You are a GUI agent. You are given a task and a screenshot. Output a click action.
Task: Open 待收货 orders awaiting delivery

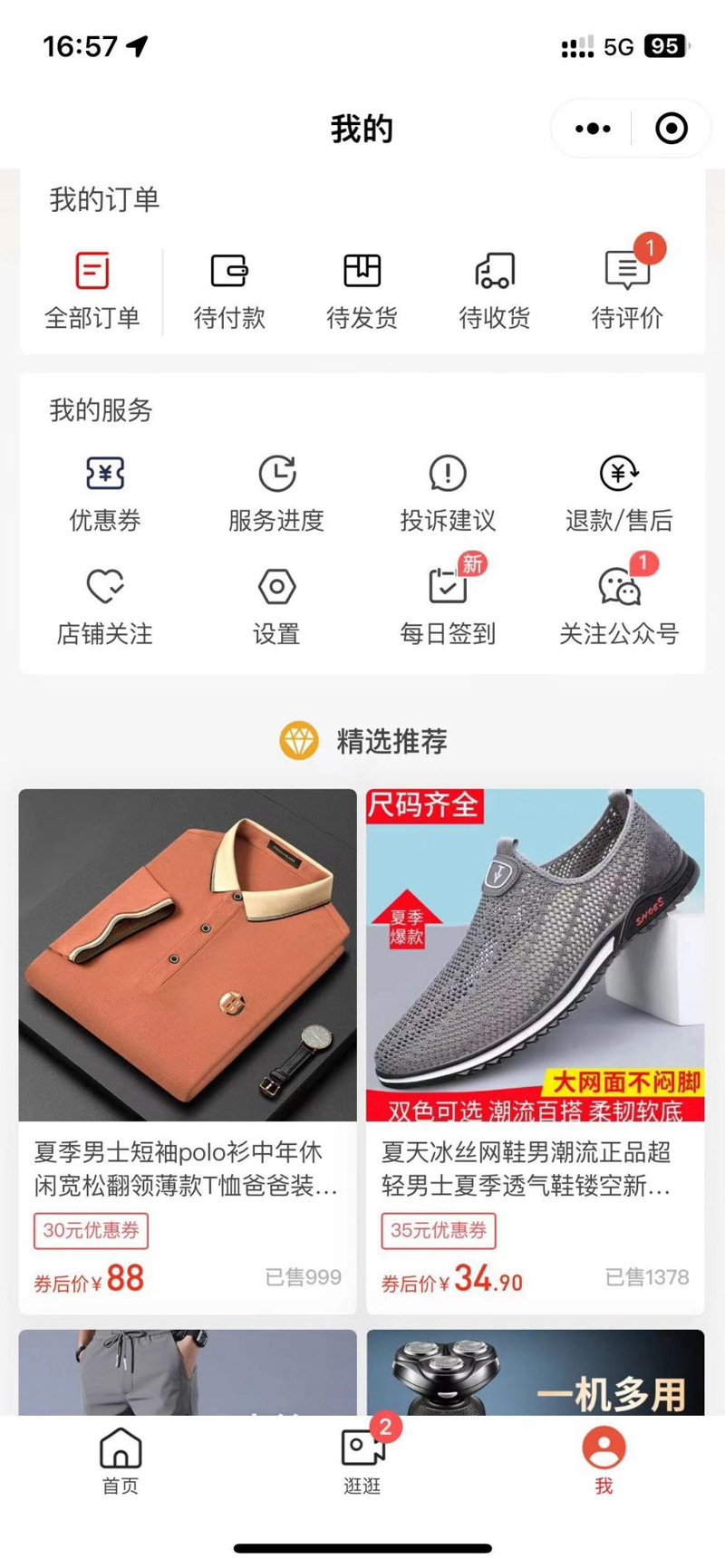[494, 290]
